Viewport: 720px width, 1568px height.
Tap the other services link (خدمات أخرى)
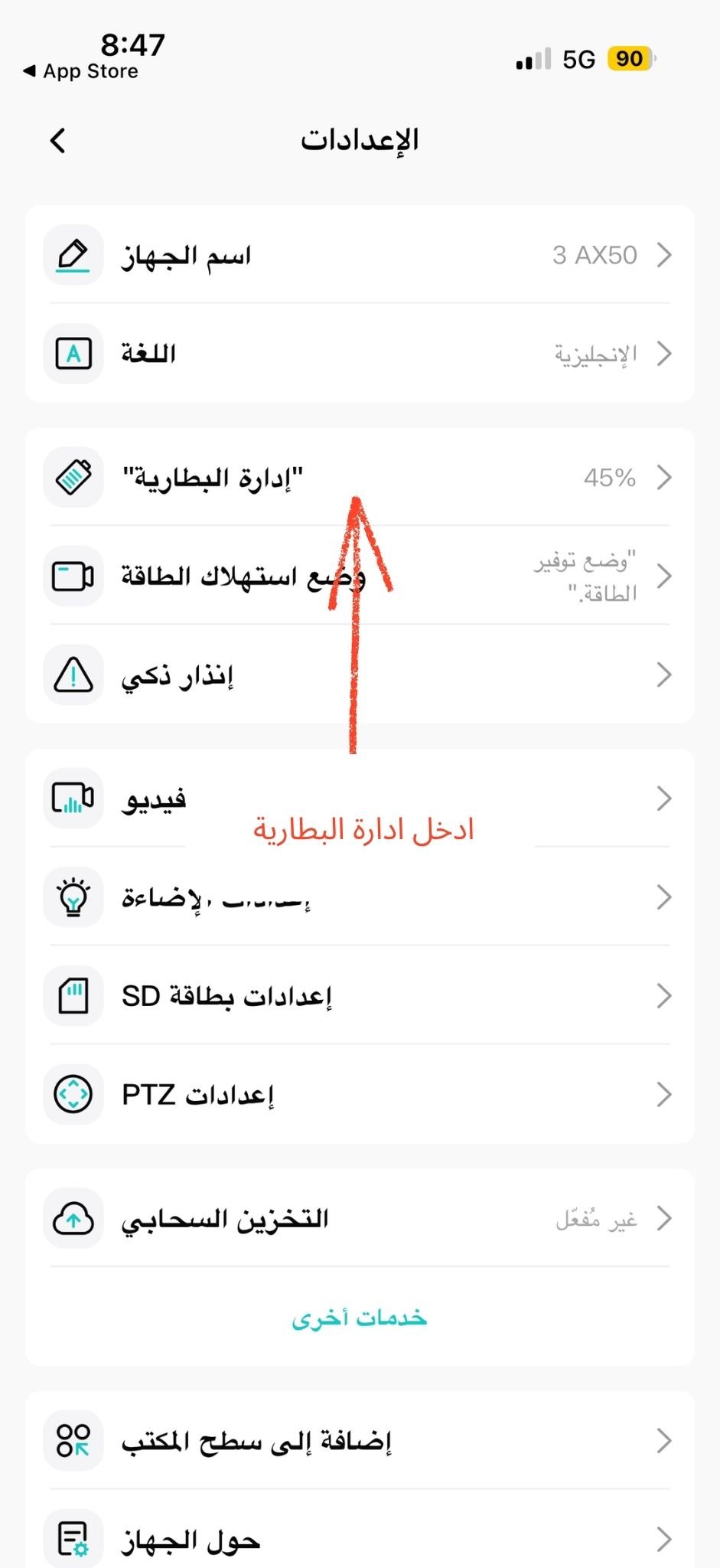coord(360,1318)
